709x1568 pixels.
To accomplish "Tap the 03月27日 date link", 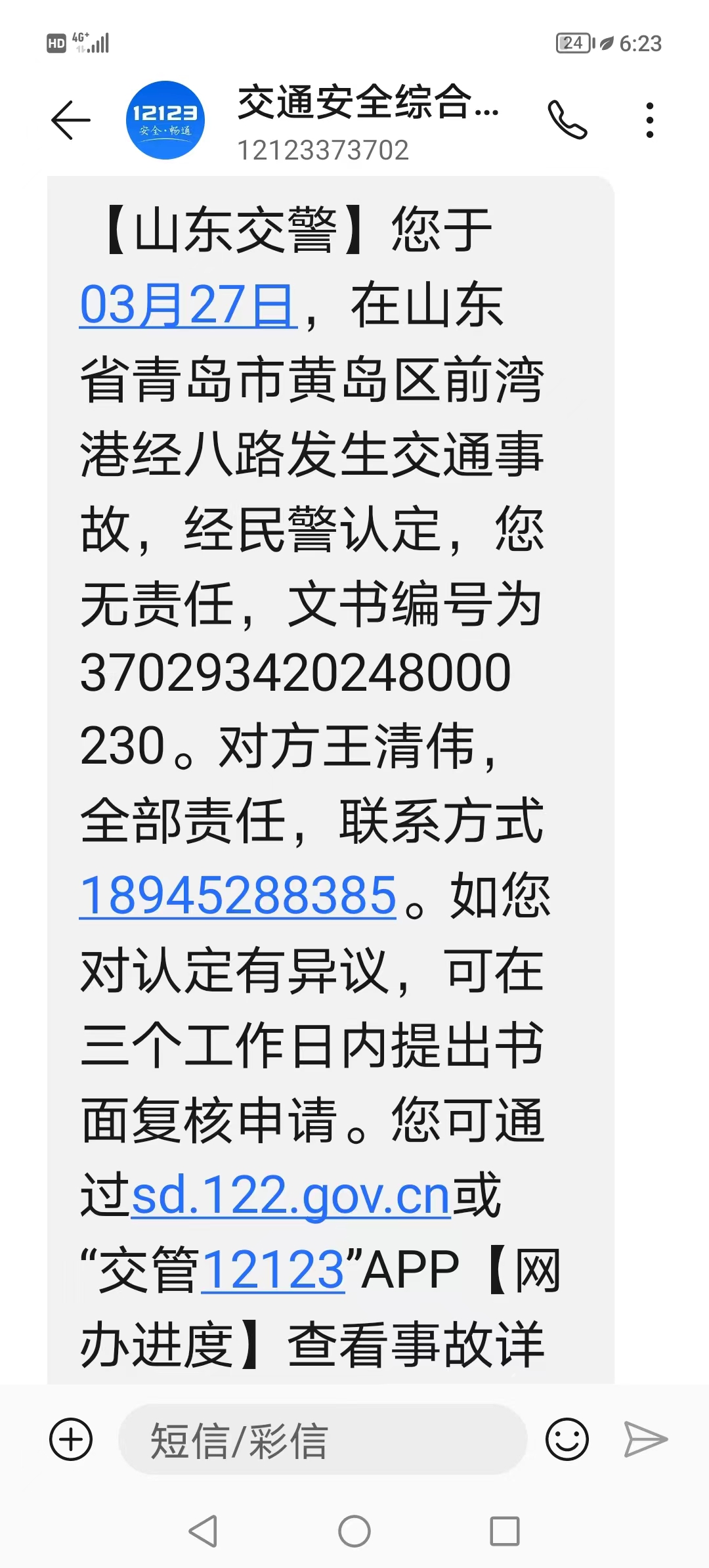I will (x=187, y=306).
